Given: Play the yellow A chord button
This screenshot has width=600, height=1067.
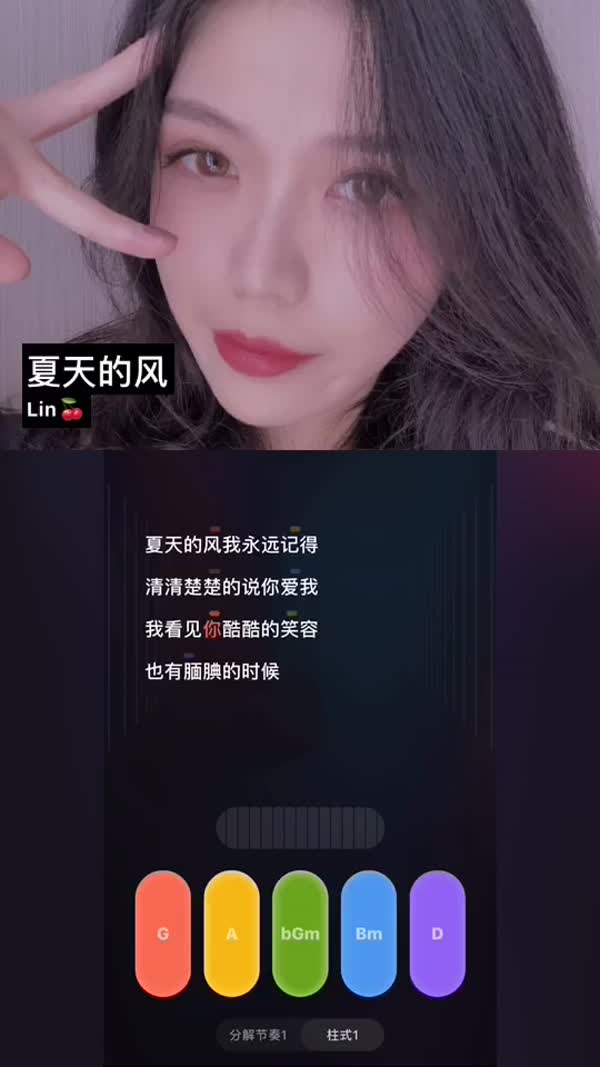Looking at the screenshot, I should click(231, 933).
